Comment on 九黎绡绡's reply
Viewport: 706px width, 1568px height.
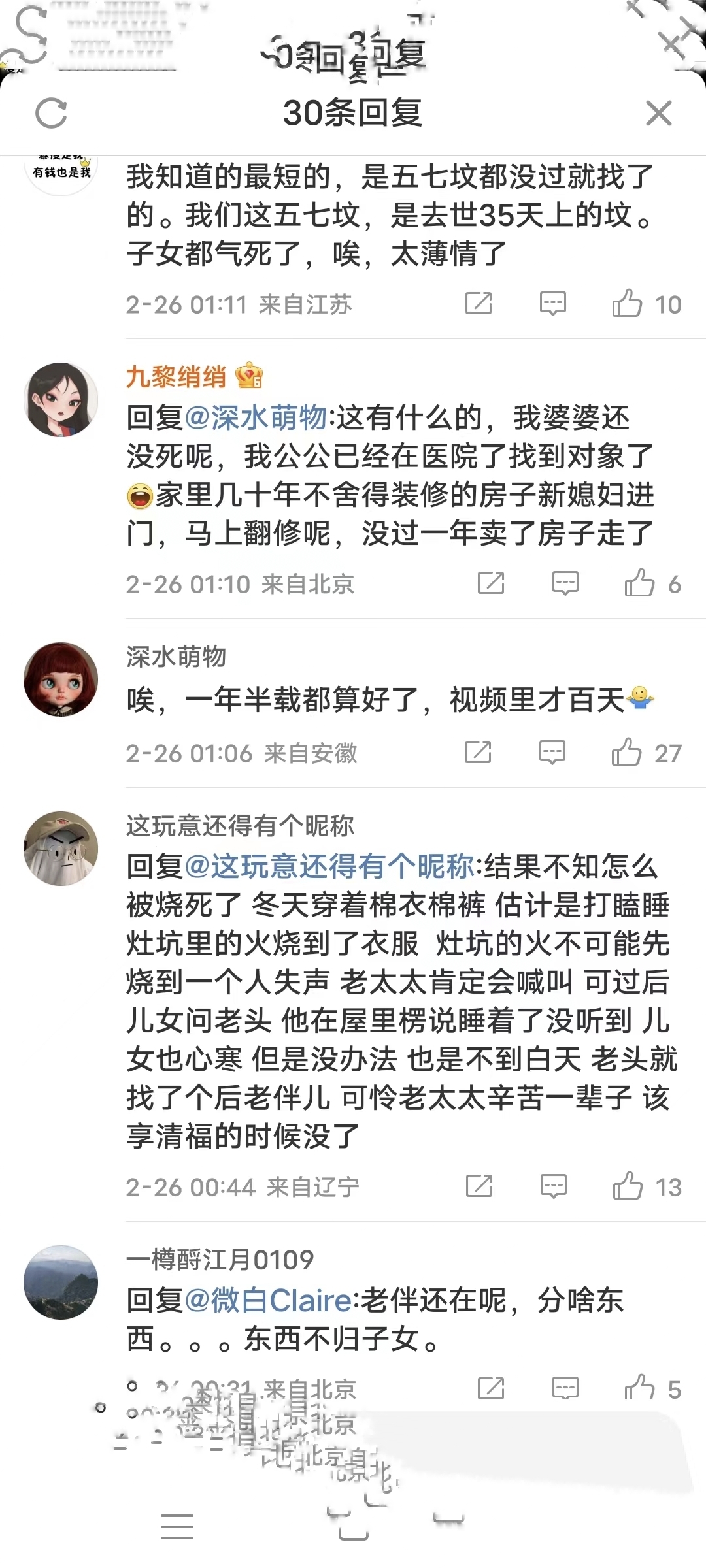[x=565, y=583]
